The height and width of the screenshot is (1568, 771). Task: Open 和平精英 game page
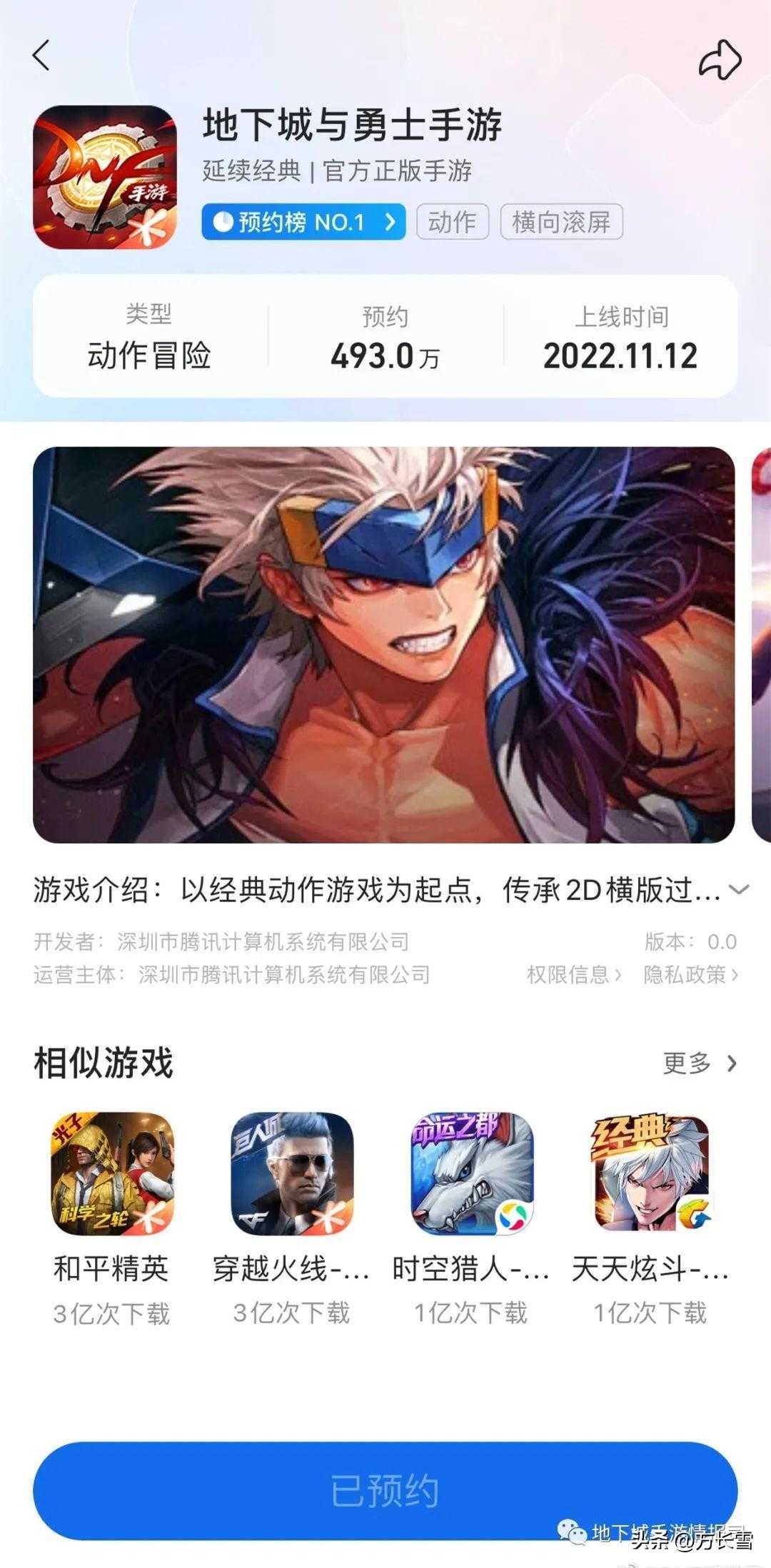click(112, 1174)
